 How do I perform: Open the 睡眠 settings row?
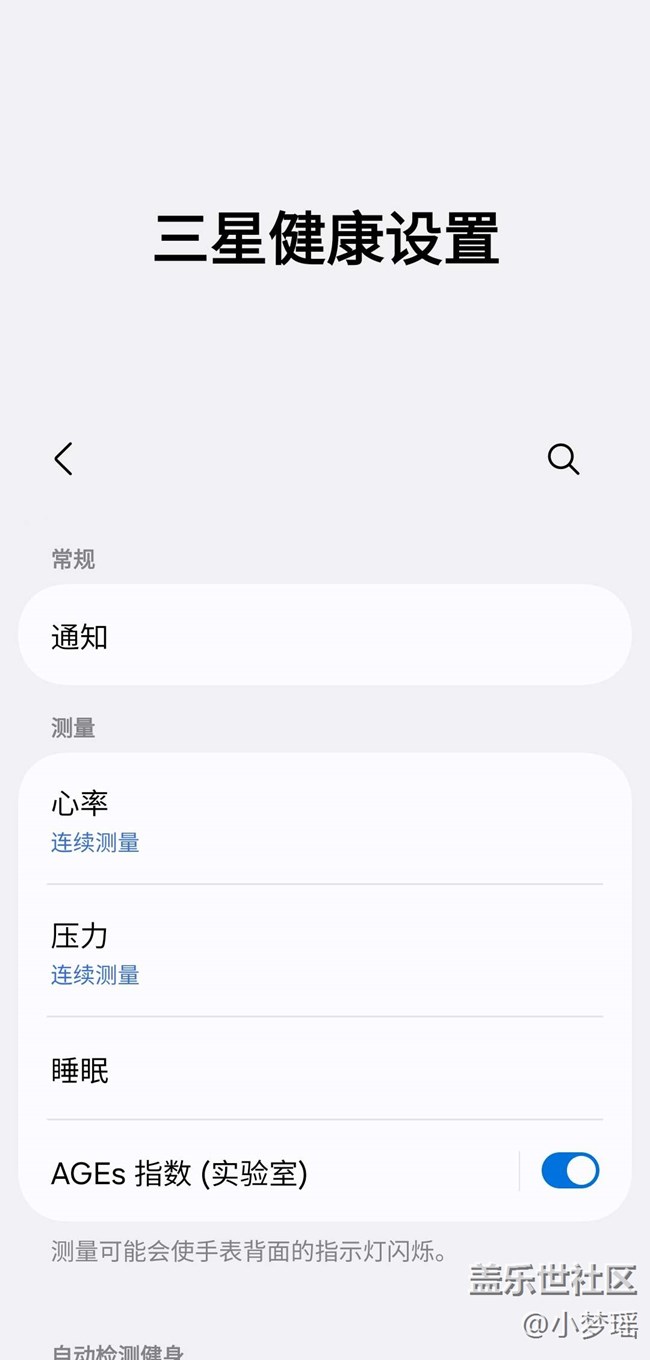click(324, 1070)
